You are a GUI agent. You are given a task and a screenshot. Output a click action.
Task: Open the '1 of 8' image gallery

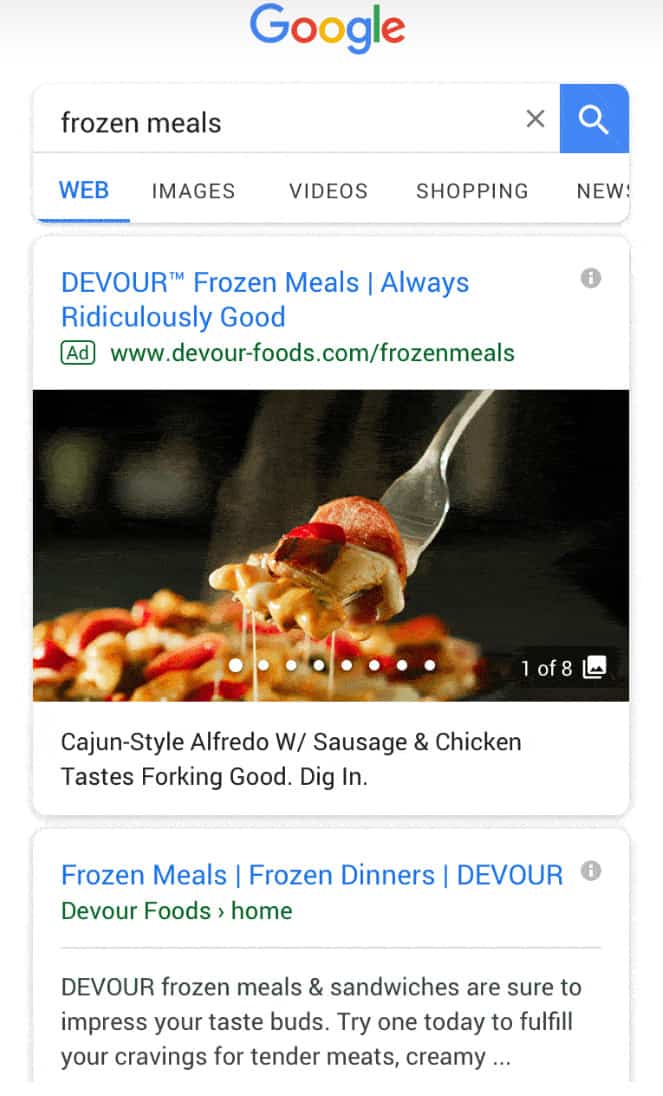click(563, 668)
